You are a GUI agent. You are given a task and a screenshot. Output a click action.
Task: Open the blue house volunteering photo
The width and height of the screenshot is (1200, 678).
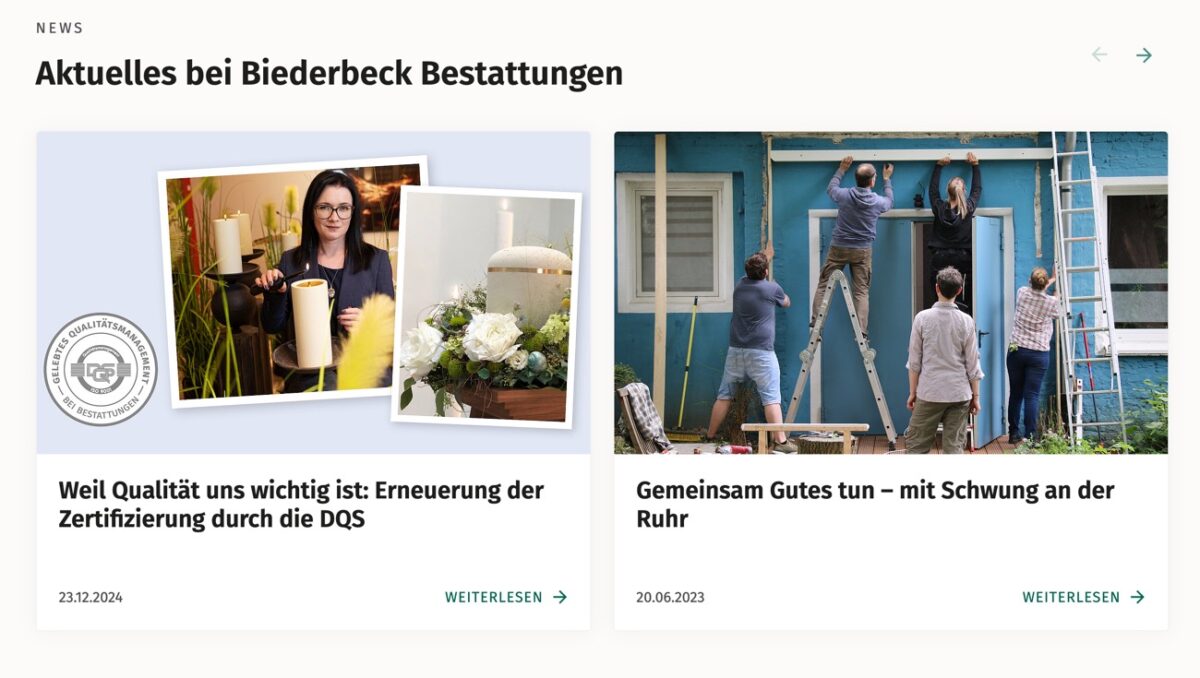[890, 293]
